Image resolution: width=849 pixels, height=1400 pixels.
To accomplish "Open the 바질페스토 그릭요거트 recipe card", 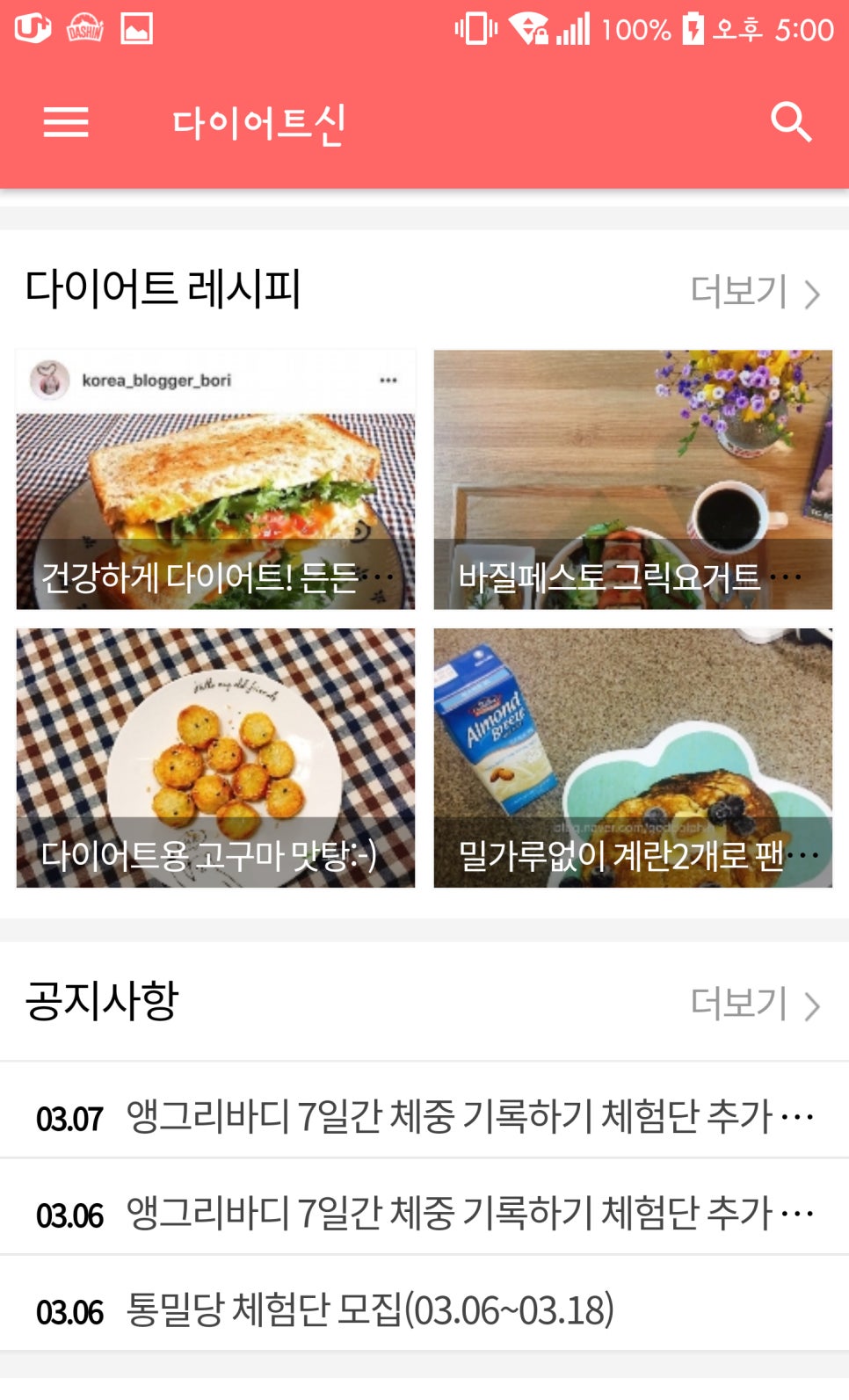I will pyautogui.click(x=632, y=479).
